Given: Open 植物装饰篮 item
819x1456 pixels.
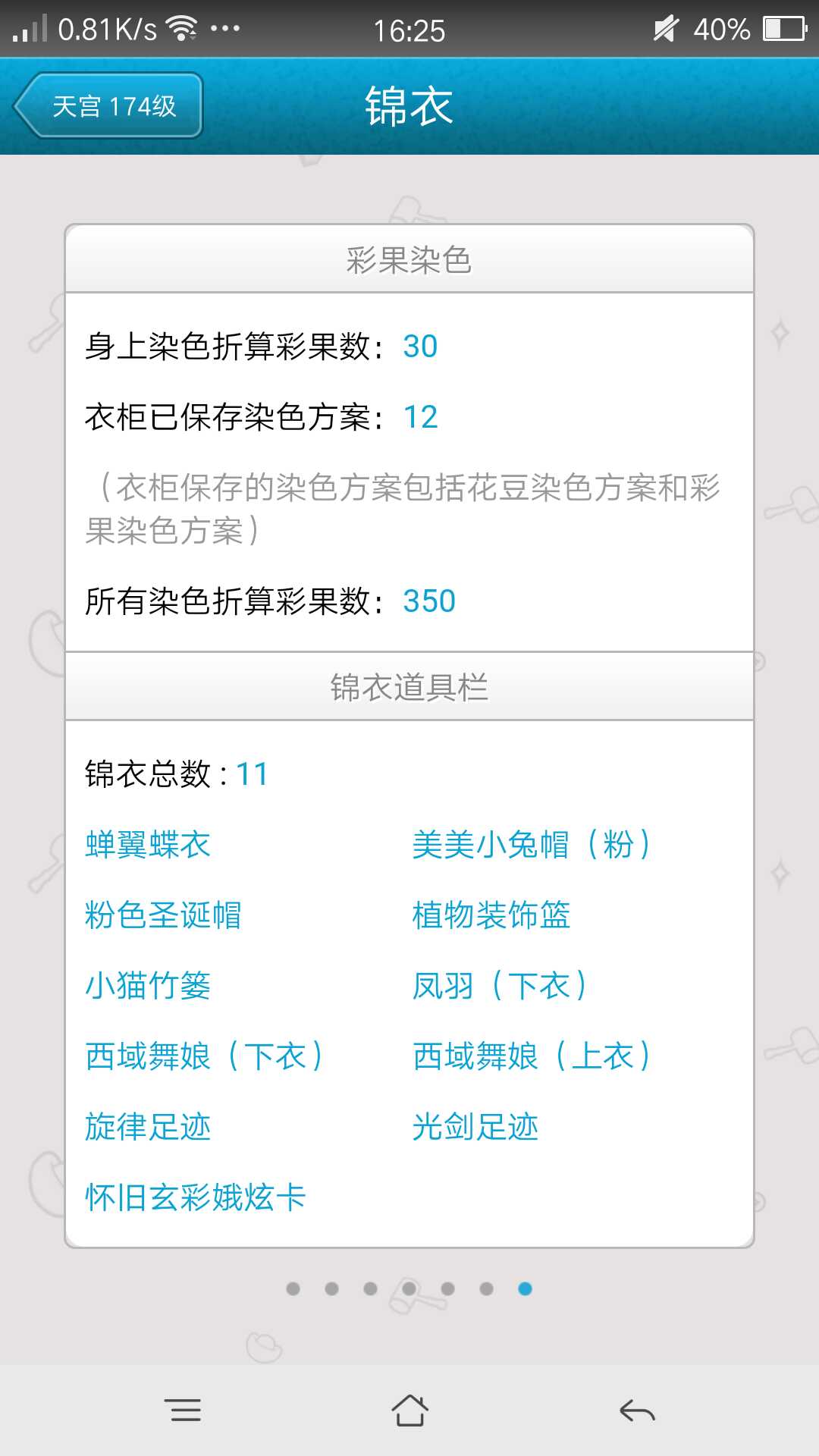Looking at the screenshot, I should click(491, 915).
